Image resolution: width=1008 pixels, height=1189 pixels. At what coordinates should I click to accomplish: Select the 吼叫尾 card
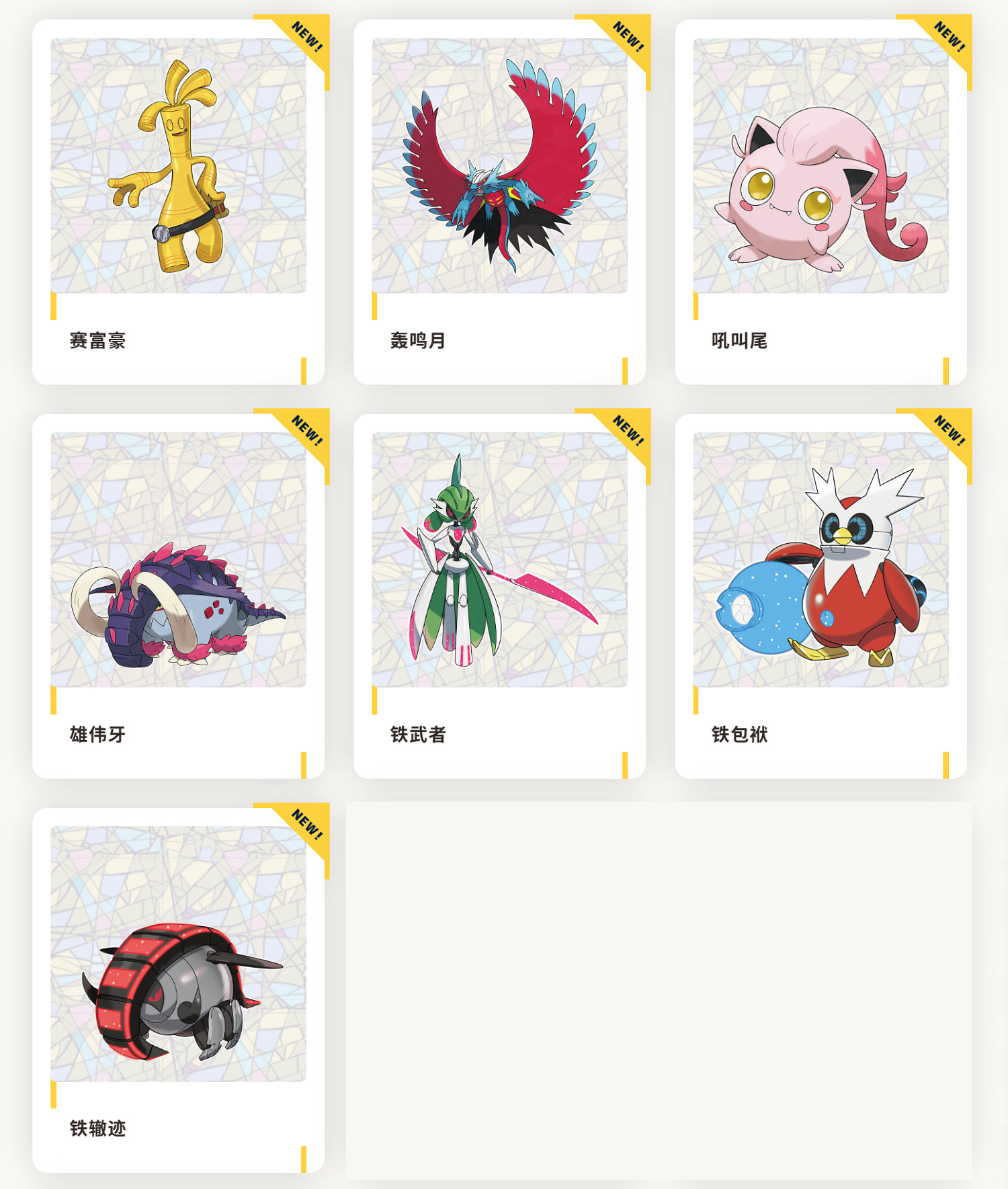point(821,202)
